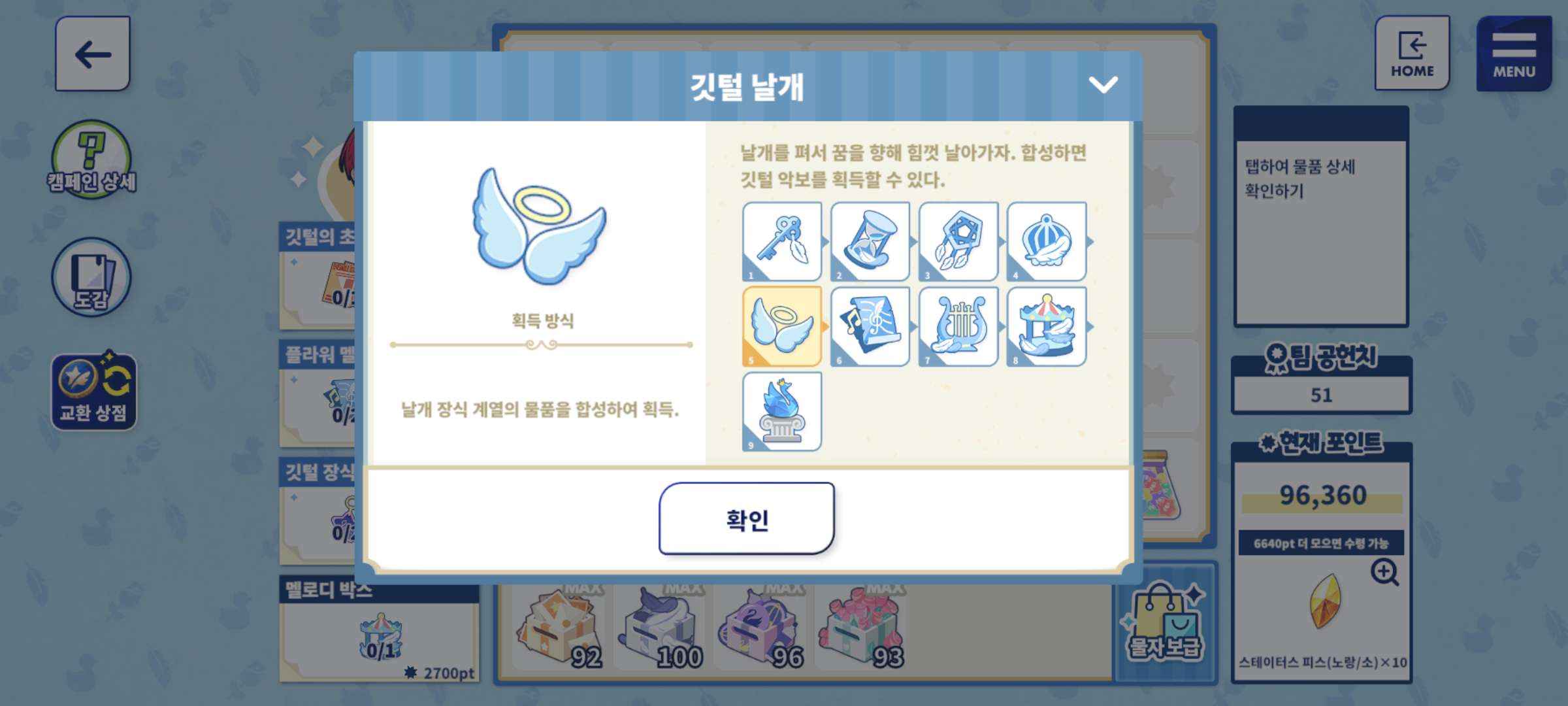Screen dimensions: 1568x706
Task: Select the feather crown item numbered 4
Action: pos(1047,241)
